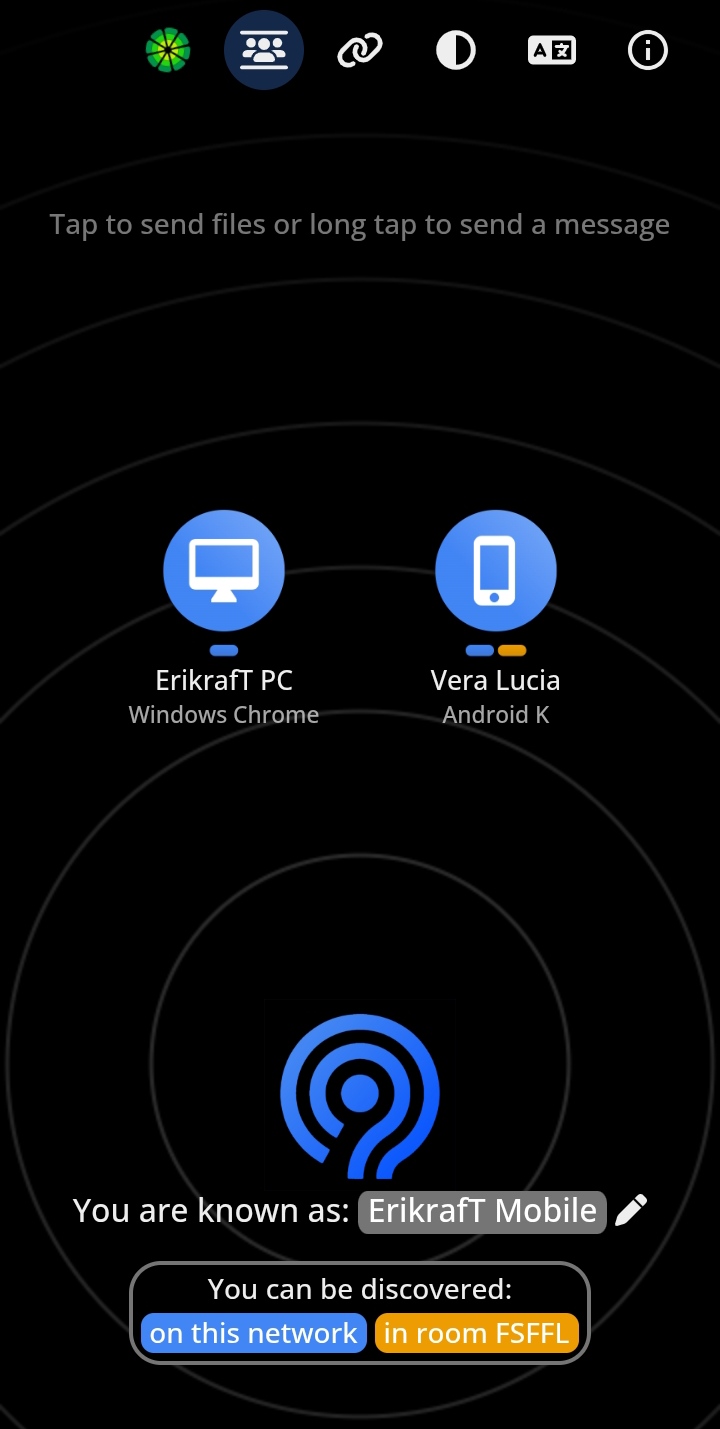Open the about info icon
The height and width of the screenshot is (1429, 720).
pos(647,50)
